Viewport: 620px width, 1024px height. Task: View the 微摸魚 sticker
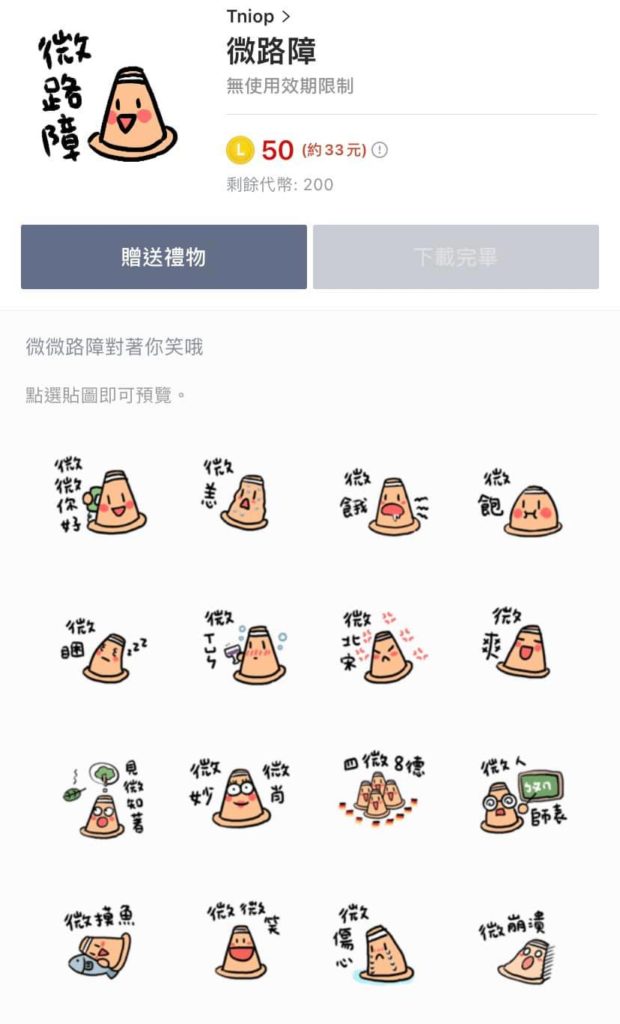point(100,944)
